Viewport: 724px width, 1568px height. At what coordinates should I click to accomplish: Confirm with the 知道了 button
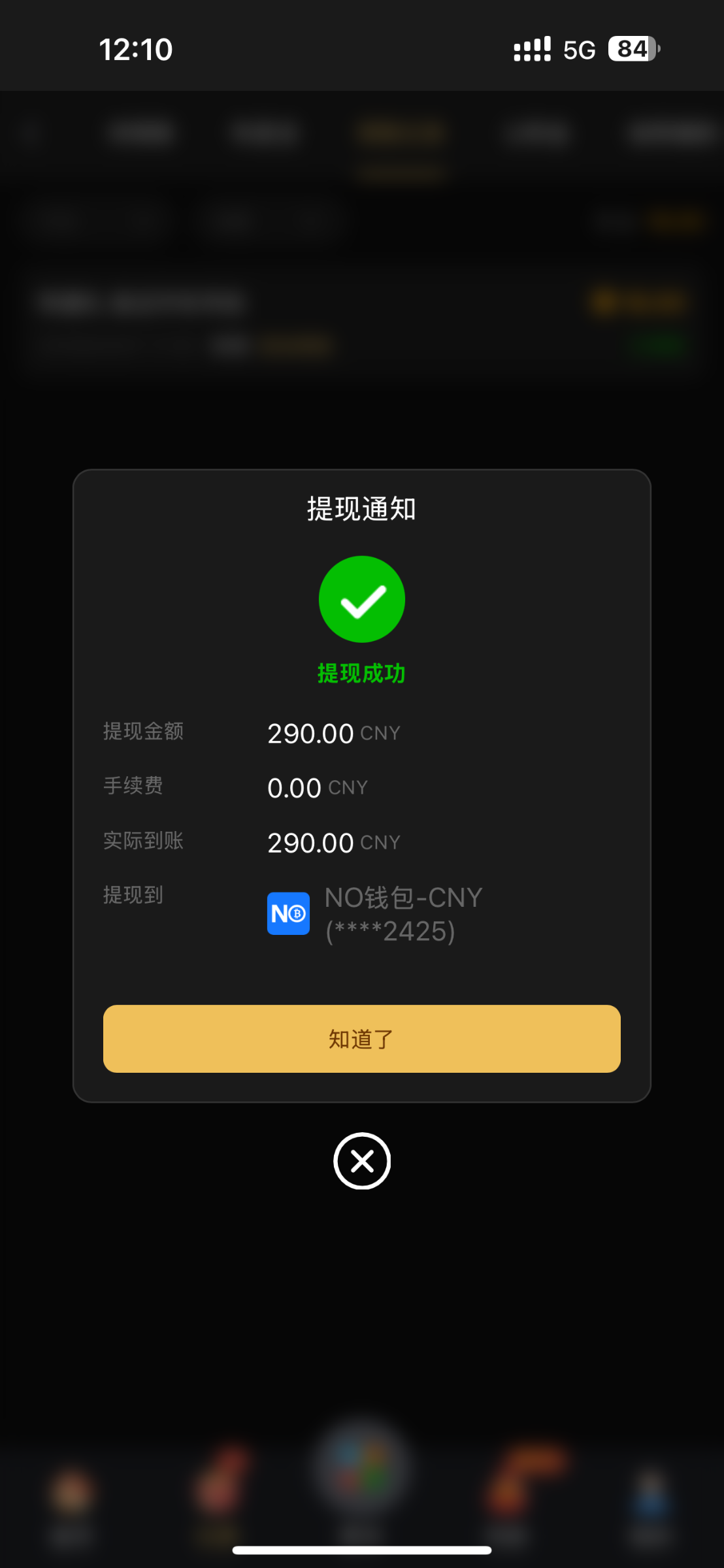point(361,1038)
